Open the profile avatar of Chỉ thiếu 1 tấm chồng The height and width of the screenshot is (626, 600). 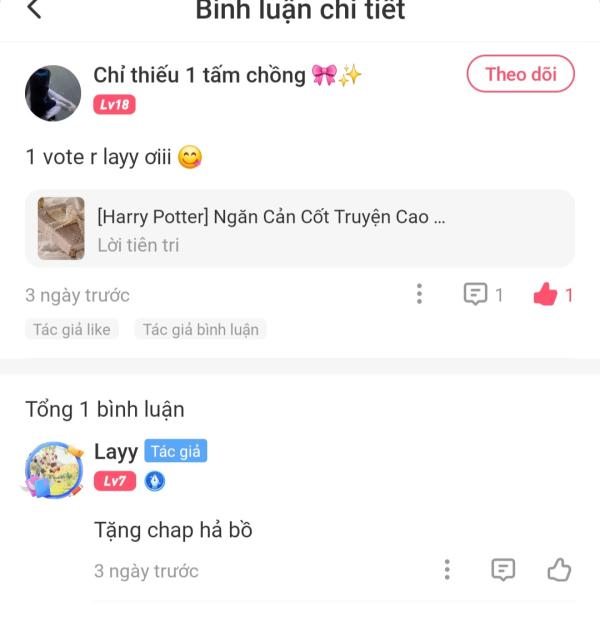point(52,93)
